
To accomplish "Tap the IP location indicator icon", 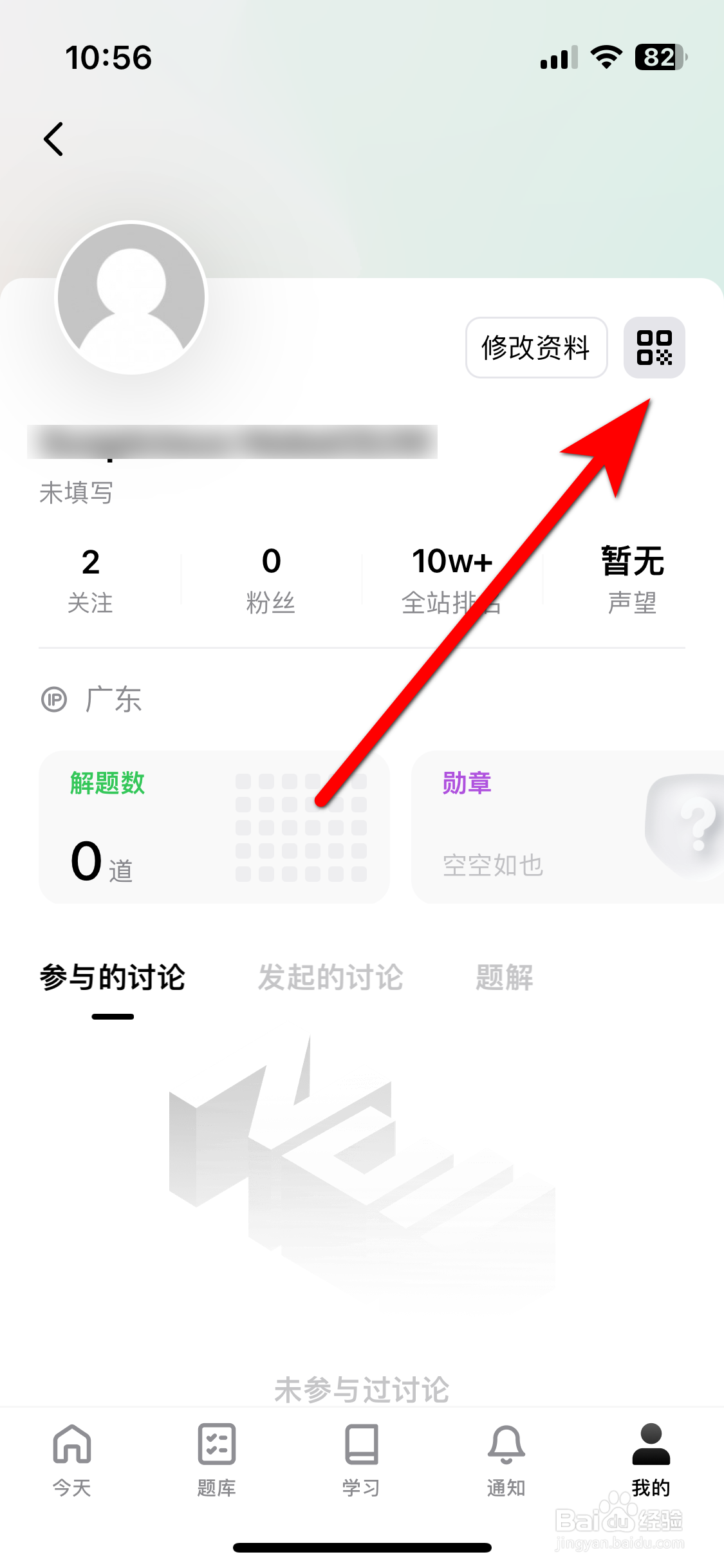I will pos(54,700).
